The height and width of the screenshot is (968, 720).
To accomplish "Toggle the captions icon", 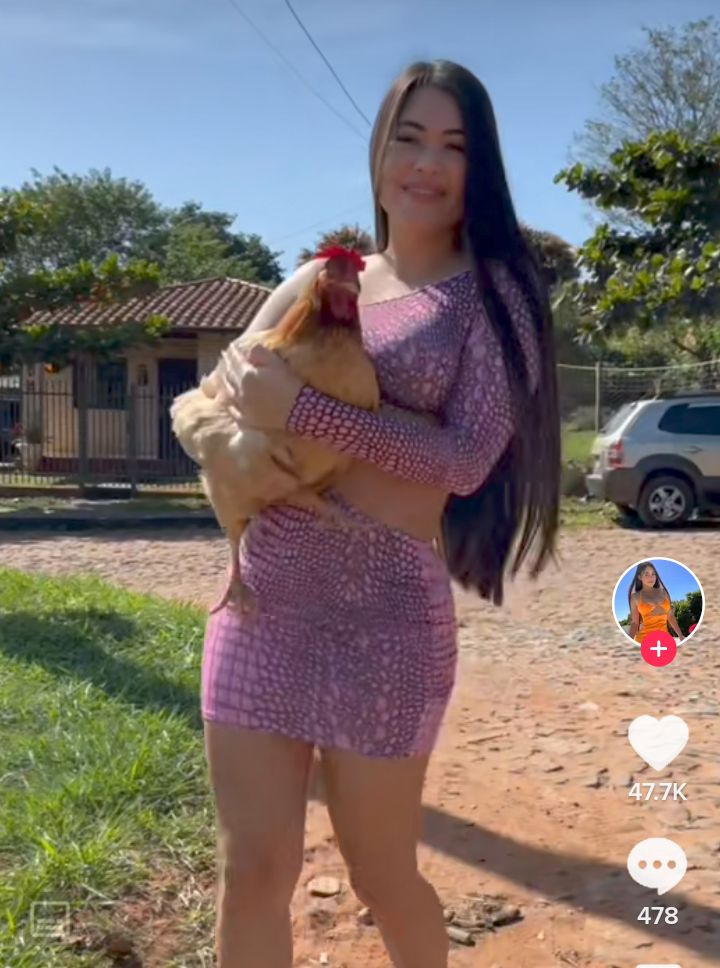I will 50,918.
